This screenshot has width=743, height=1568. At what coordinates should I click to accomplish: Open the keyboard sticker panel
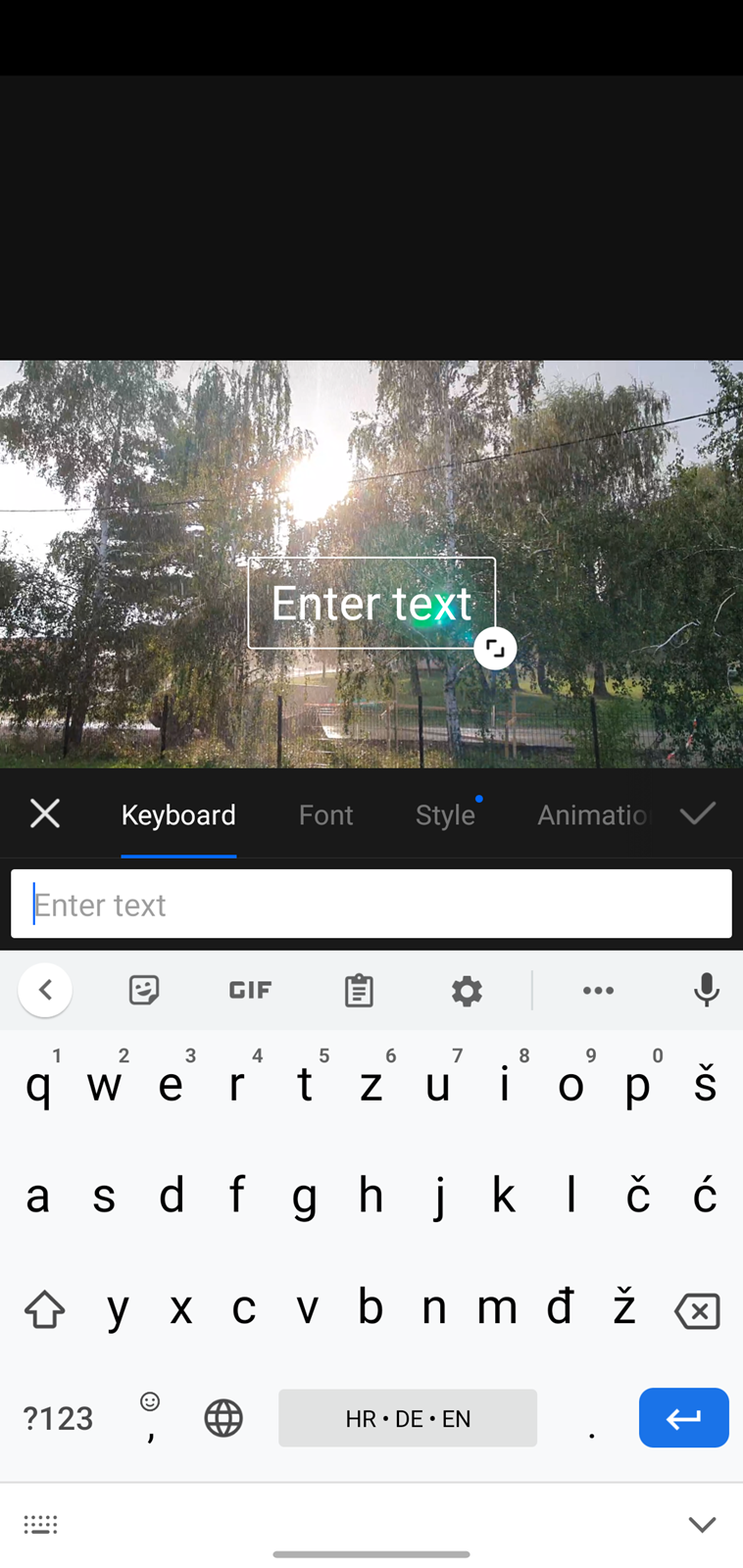tap(144, 990)
